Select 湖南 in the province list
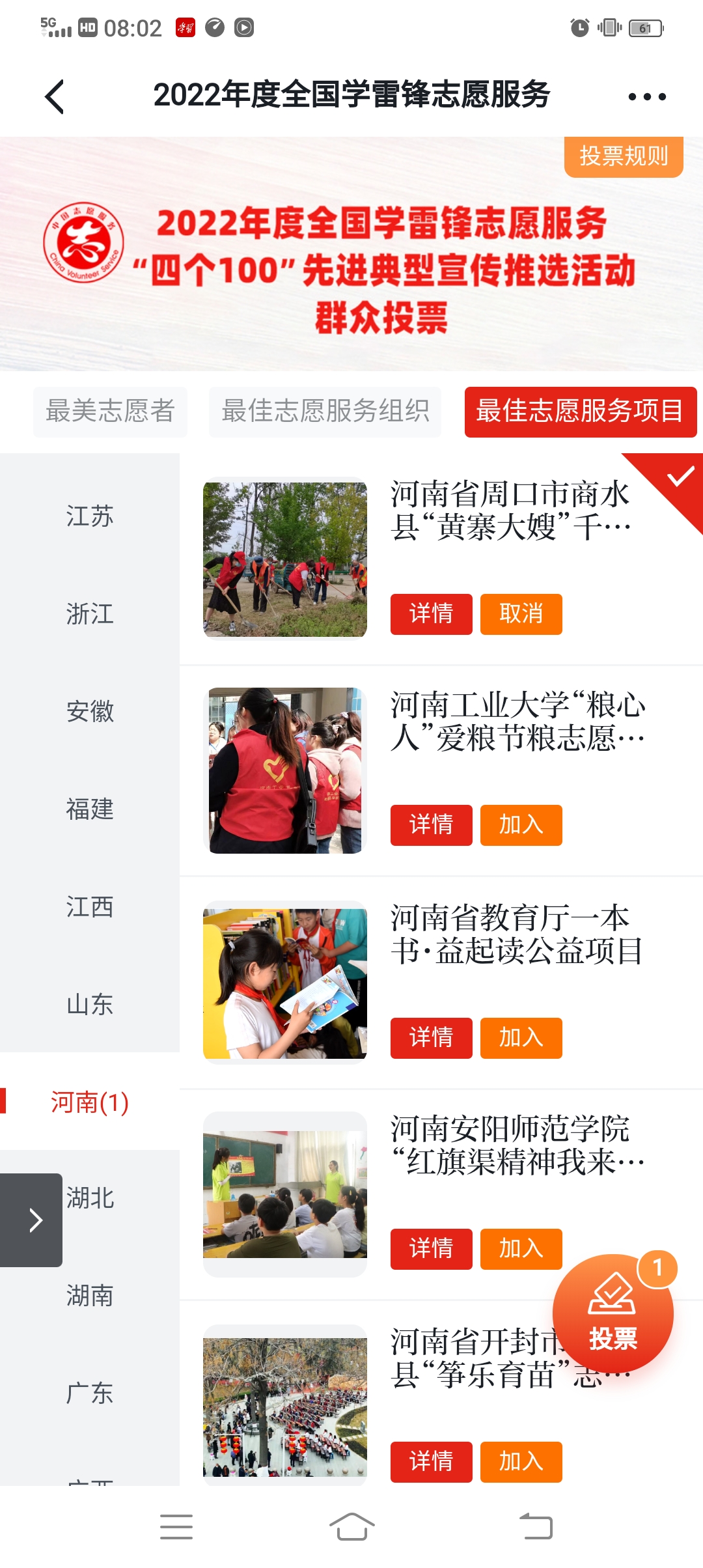 pos(90,1296)
